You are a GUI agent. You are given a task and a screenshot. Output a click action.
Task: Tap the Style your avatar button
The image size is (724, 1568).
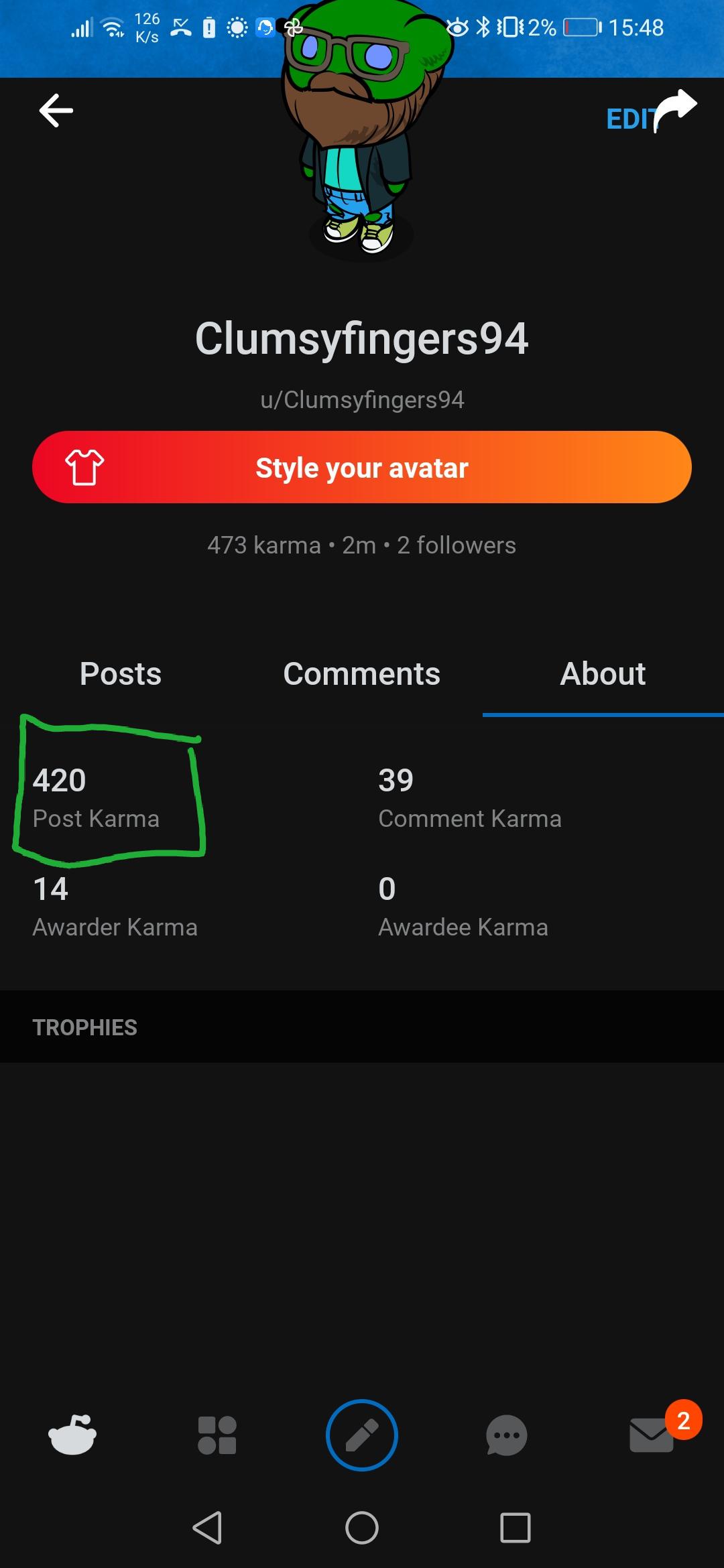pos(362,467)
